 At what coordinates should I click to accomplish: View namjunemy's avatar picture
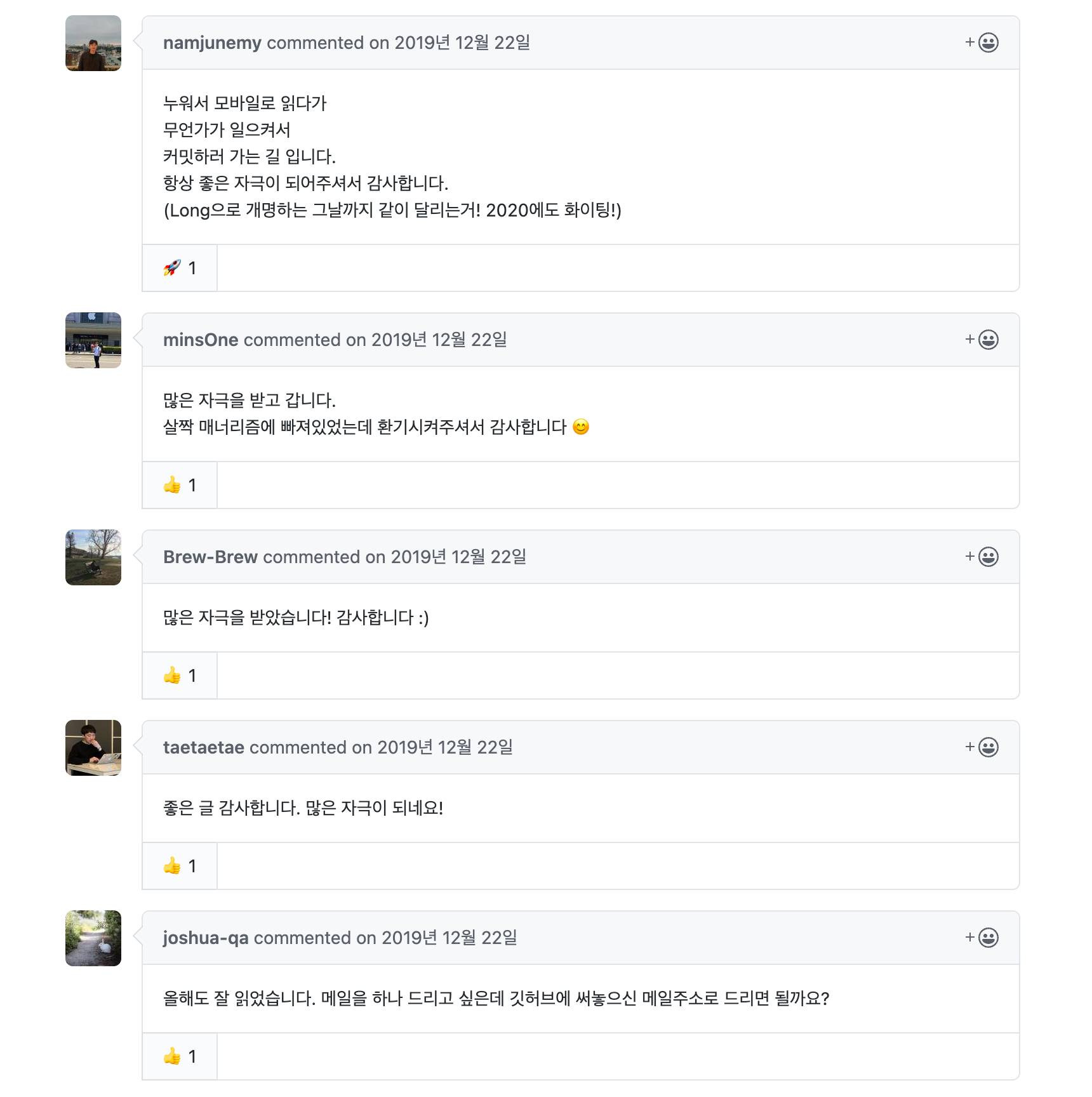pos(93,43)
